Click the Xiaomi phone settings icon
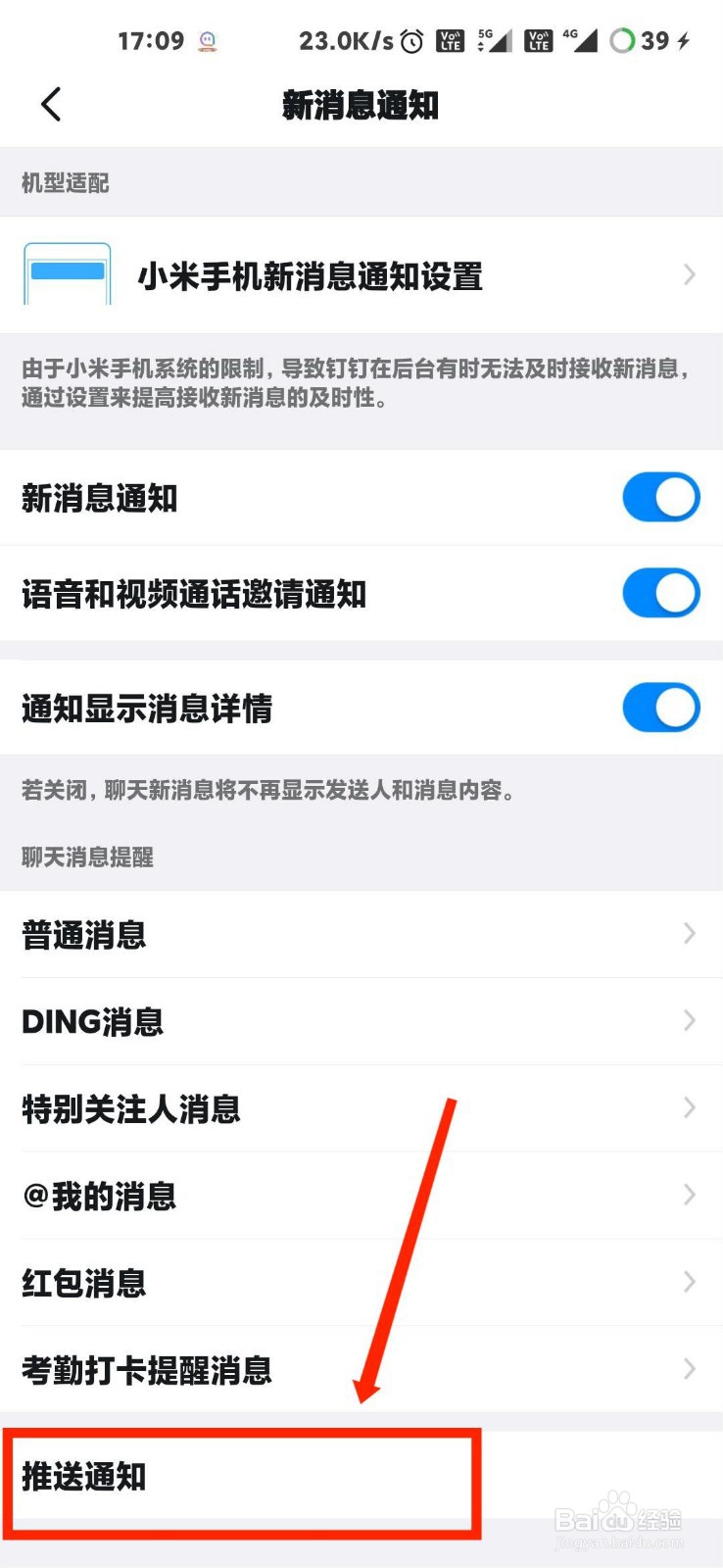Image resolution: width=723 pixels, height=1568 pixels. click(x=67, y=274)
